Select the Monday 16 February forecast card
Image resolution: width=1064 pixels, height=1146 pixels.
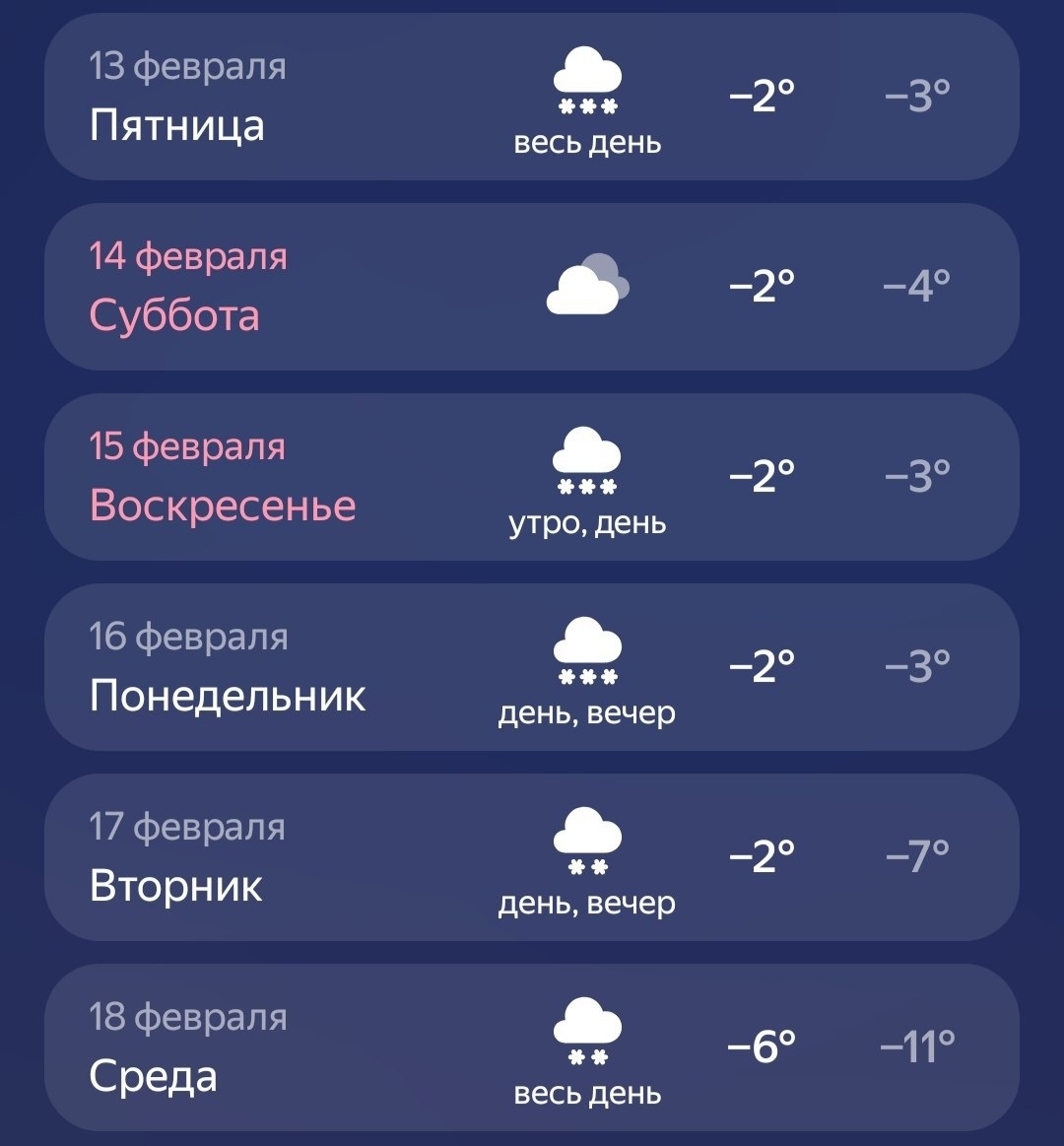(x=532, y=667)
